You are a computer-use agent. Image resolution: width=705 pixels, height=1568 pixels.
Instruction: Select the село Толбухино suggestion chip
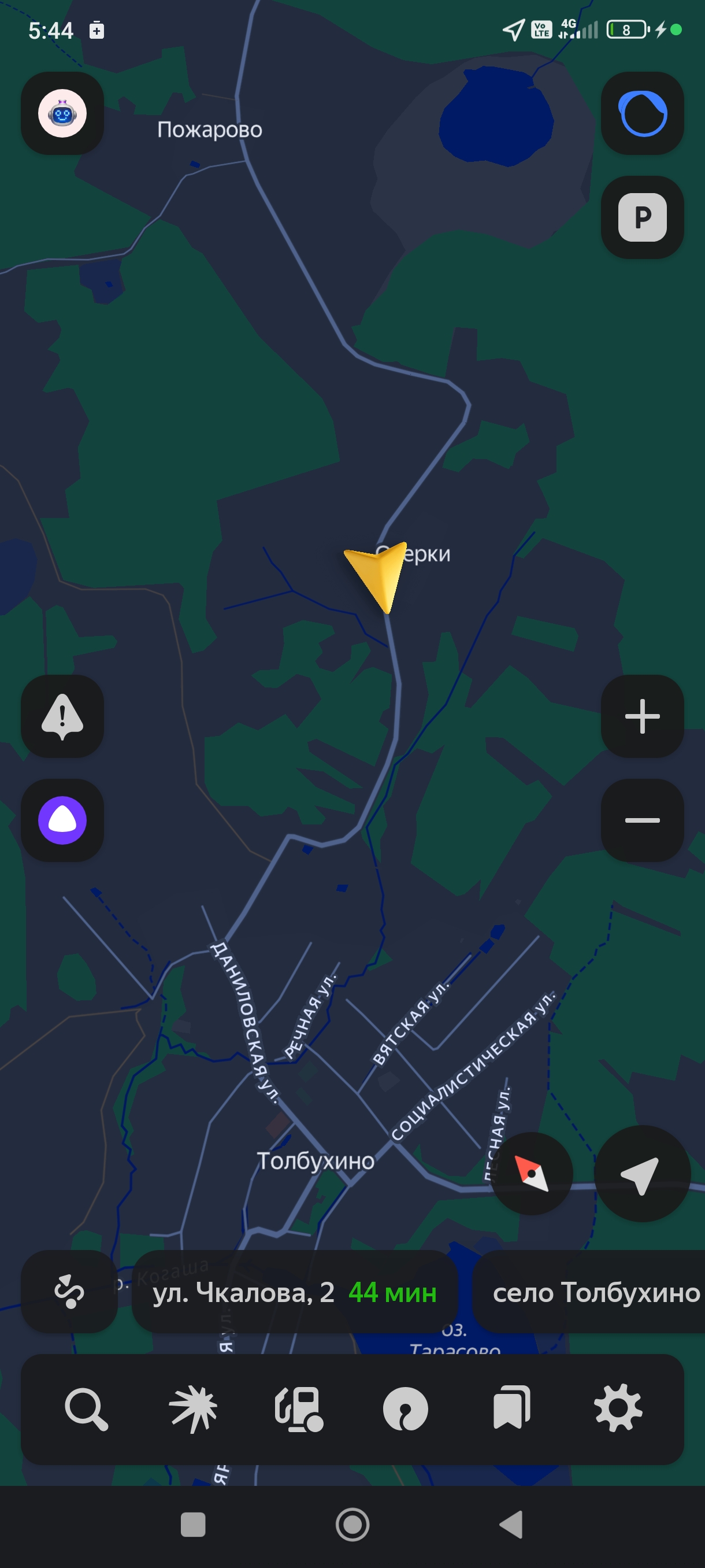point(593,1291)
